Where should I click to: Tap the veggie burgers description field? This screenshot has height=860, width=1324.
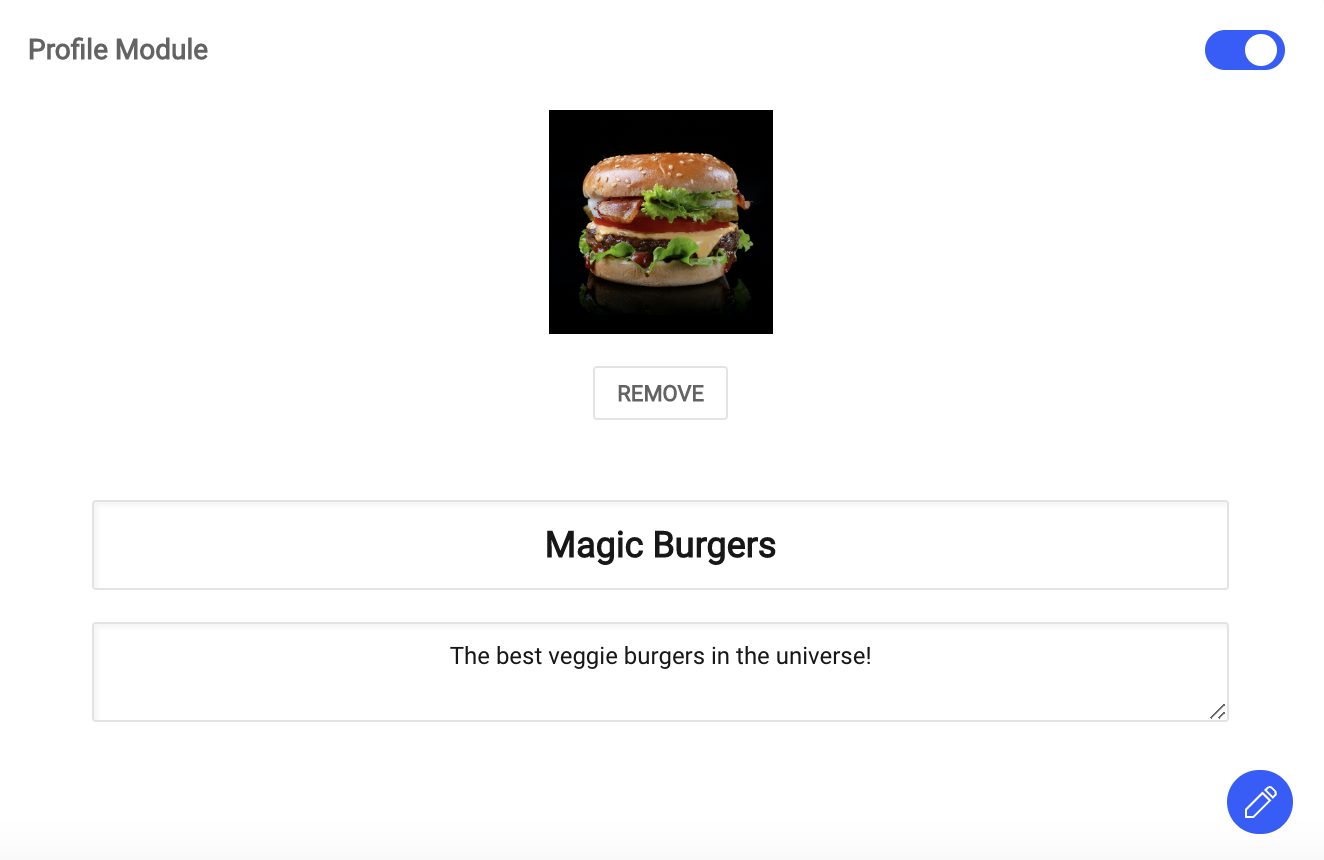click(x=660, y=671)
